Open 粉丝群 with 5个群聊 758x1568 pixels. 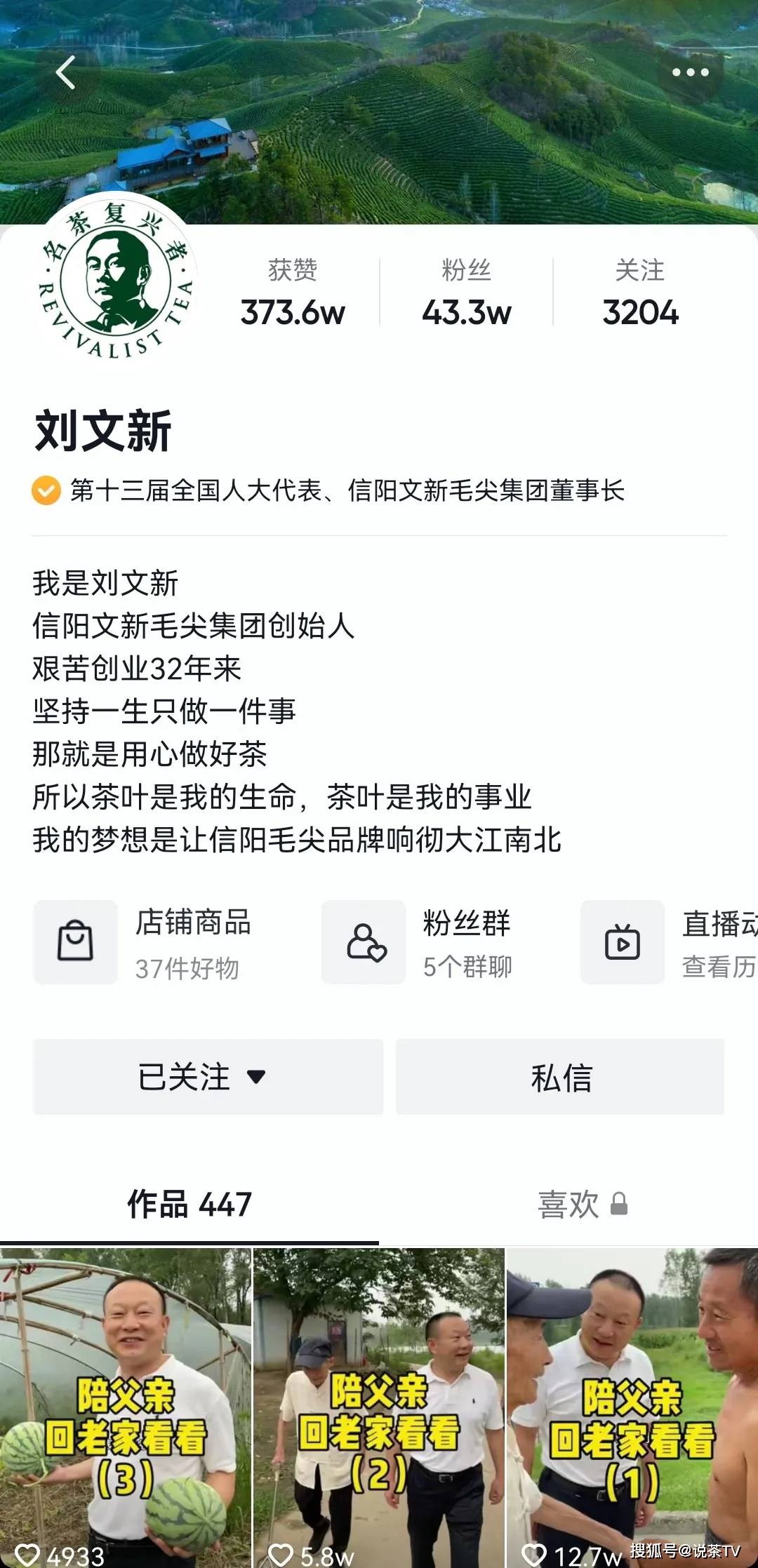click(418, 942)
